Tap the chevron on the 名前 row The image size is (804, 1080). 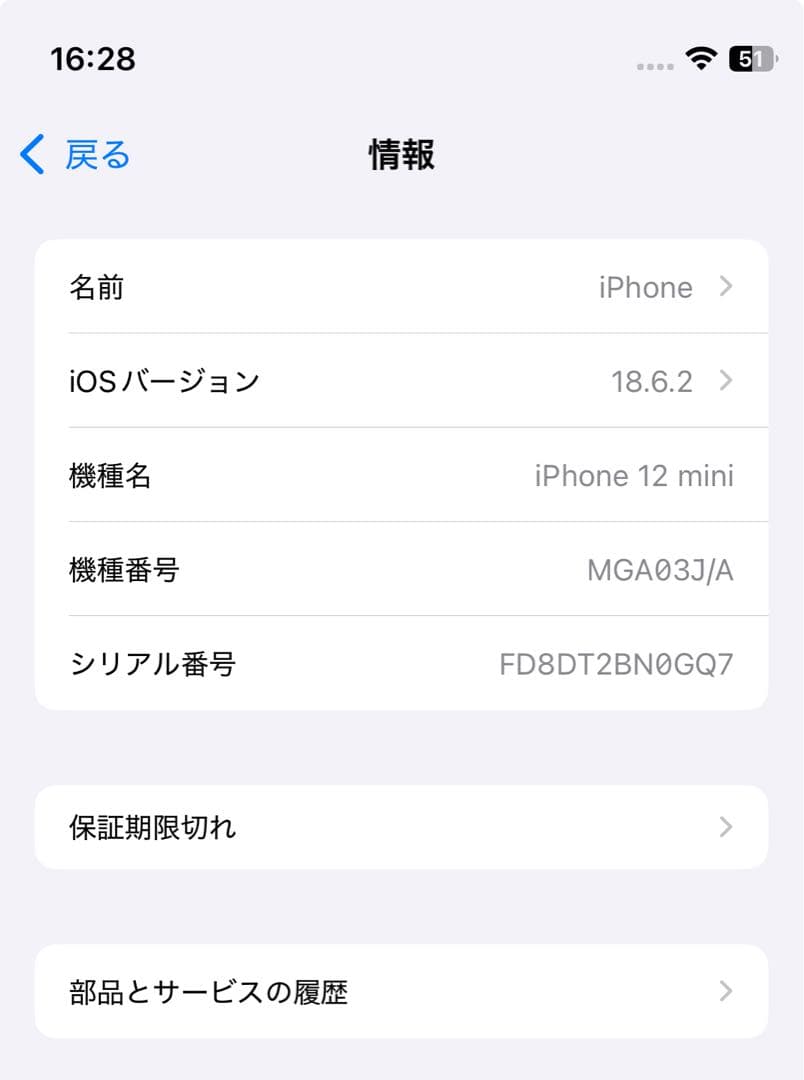pos(726,287)
